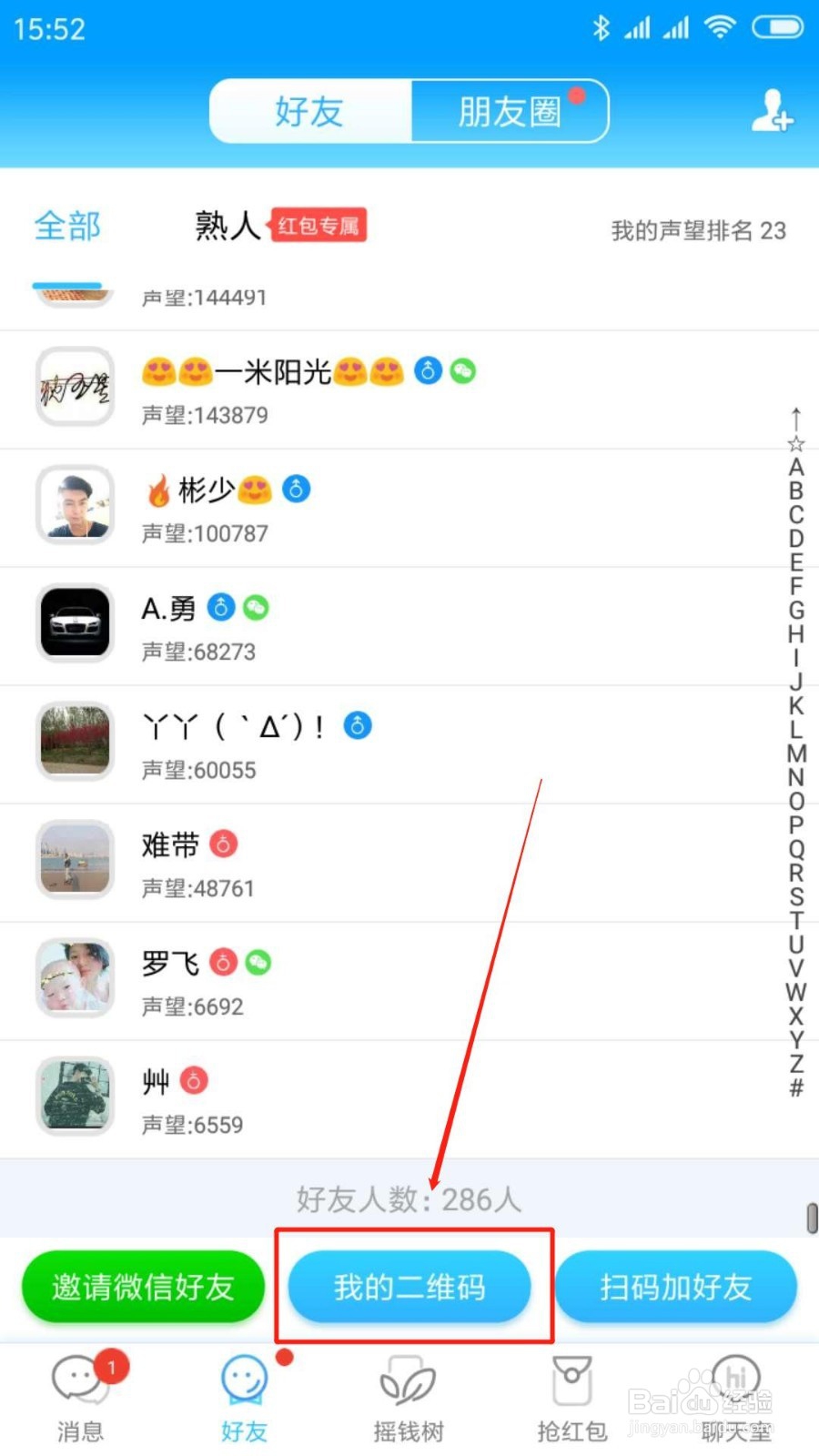Screen dimensions: 819x1456
Task: Tap the WeChat icon beside 一米阳光
Action: [x=463, y=370]
